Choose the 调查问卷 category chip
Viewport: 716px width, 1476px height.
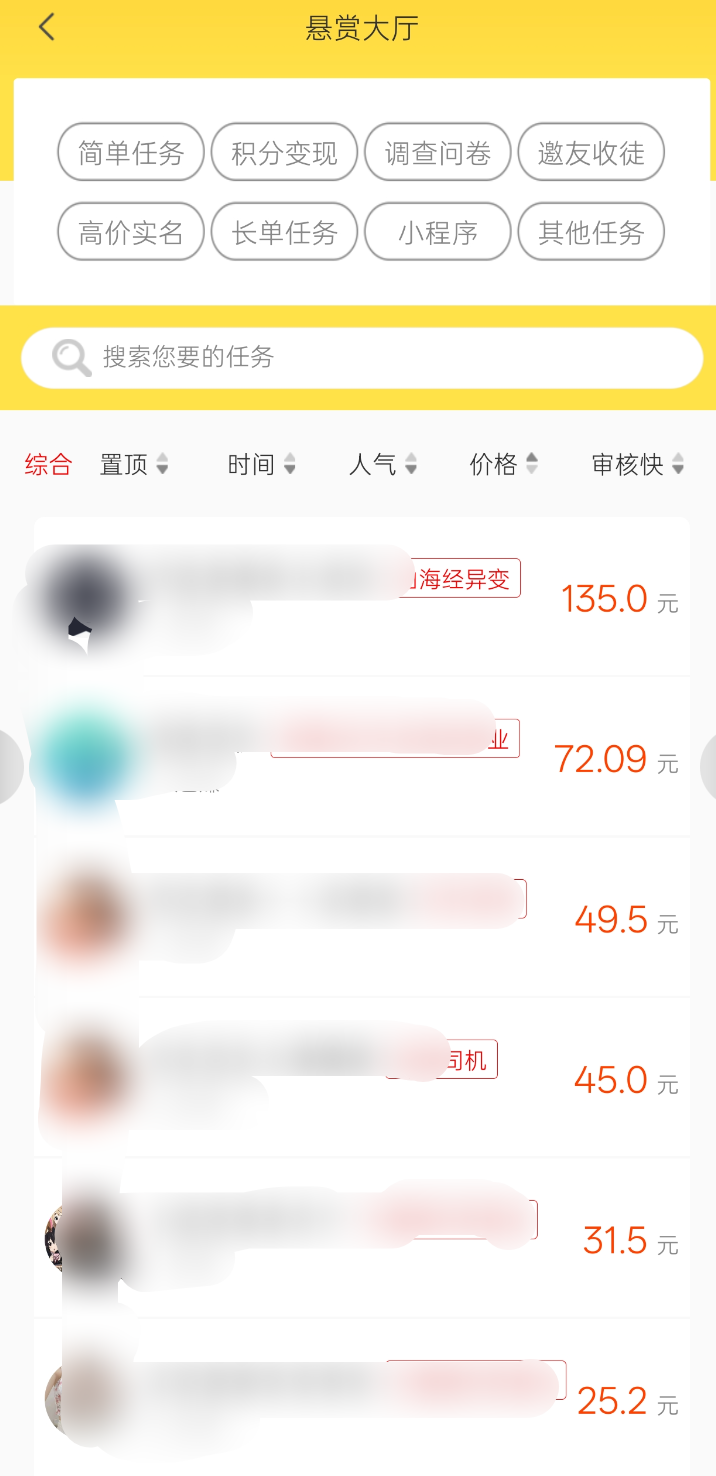click(438, 153)
